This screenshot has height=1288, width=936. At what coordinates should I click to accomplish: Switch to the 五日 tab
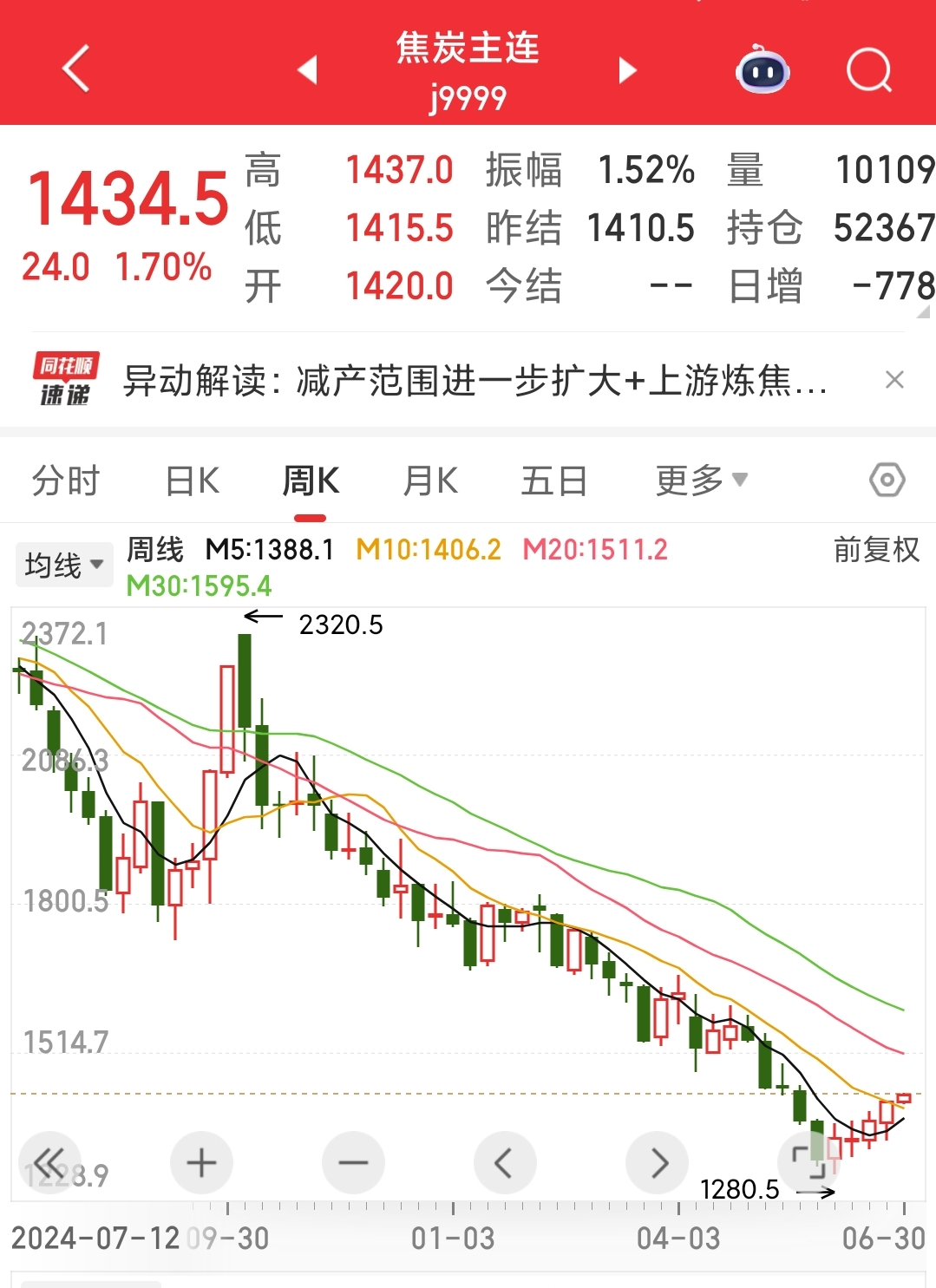554,481
